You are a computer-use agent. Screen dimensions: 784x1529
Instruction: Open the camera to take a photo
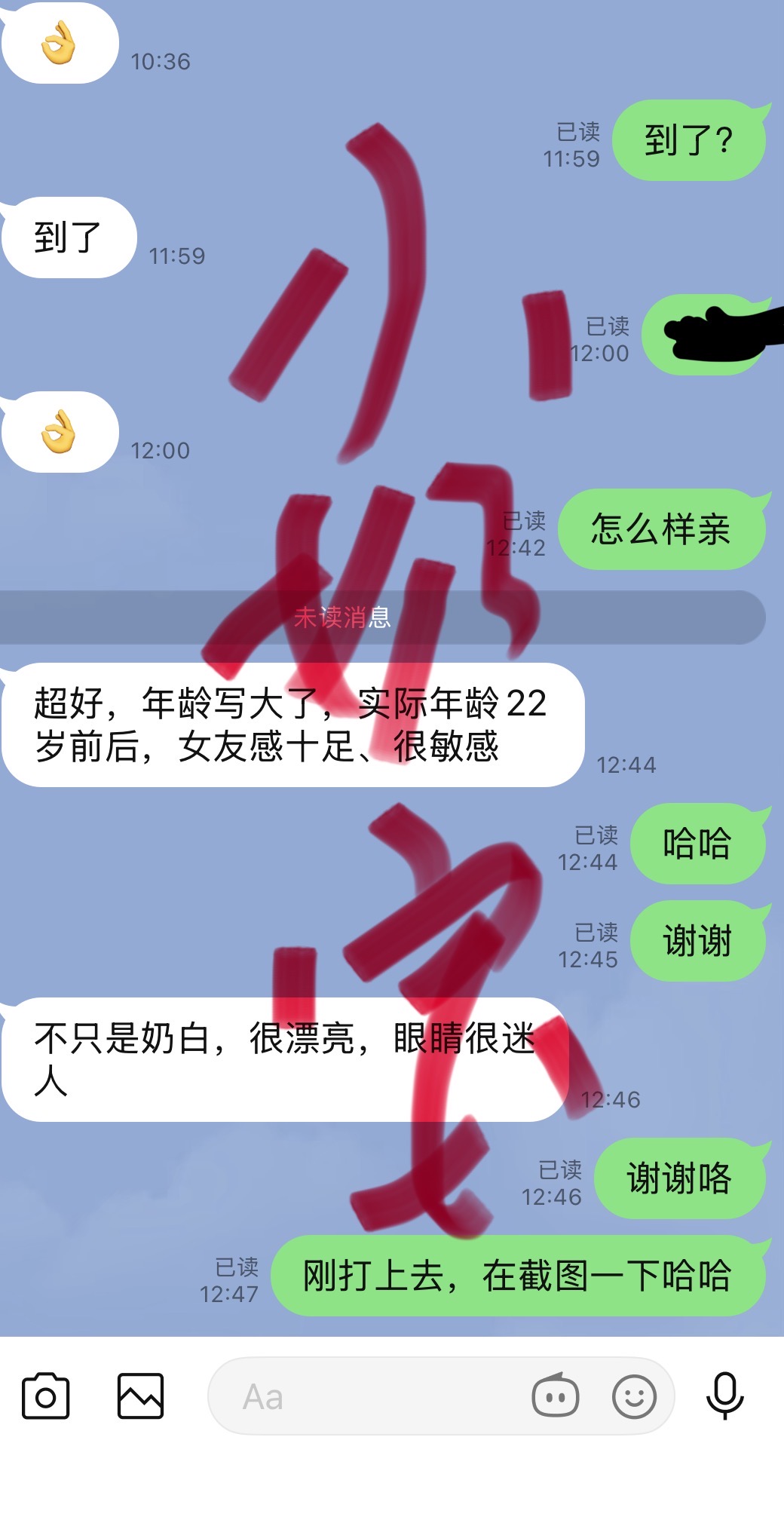tap(45, 1396)
